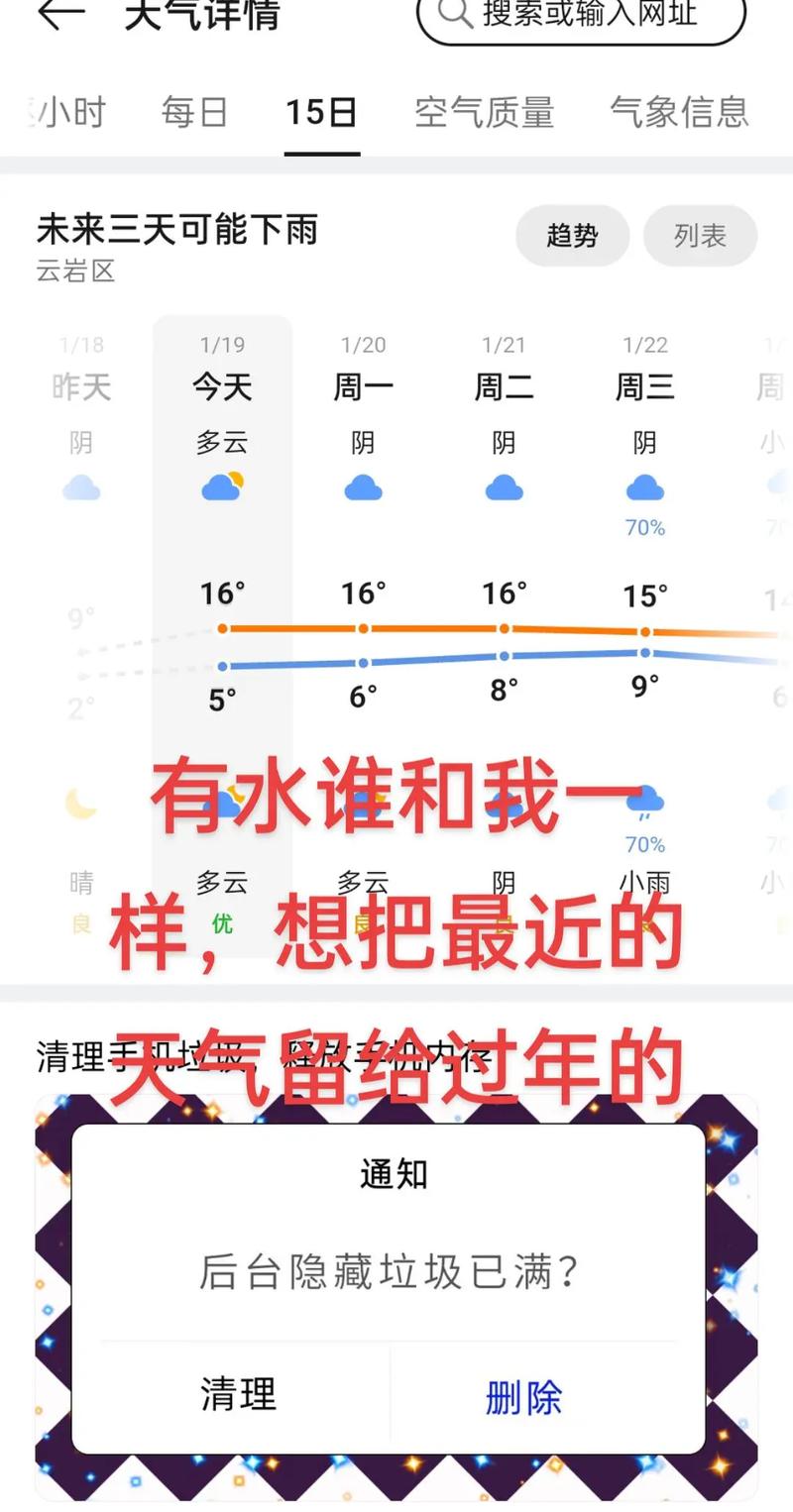Tap the 阴 cloud icon under 周一
Screen dimensions: 793x1512
363,486
